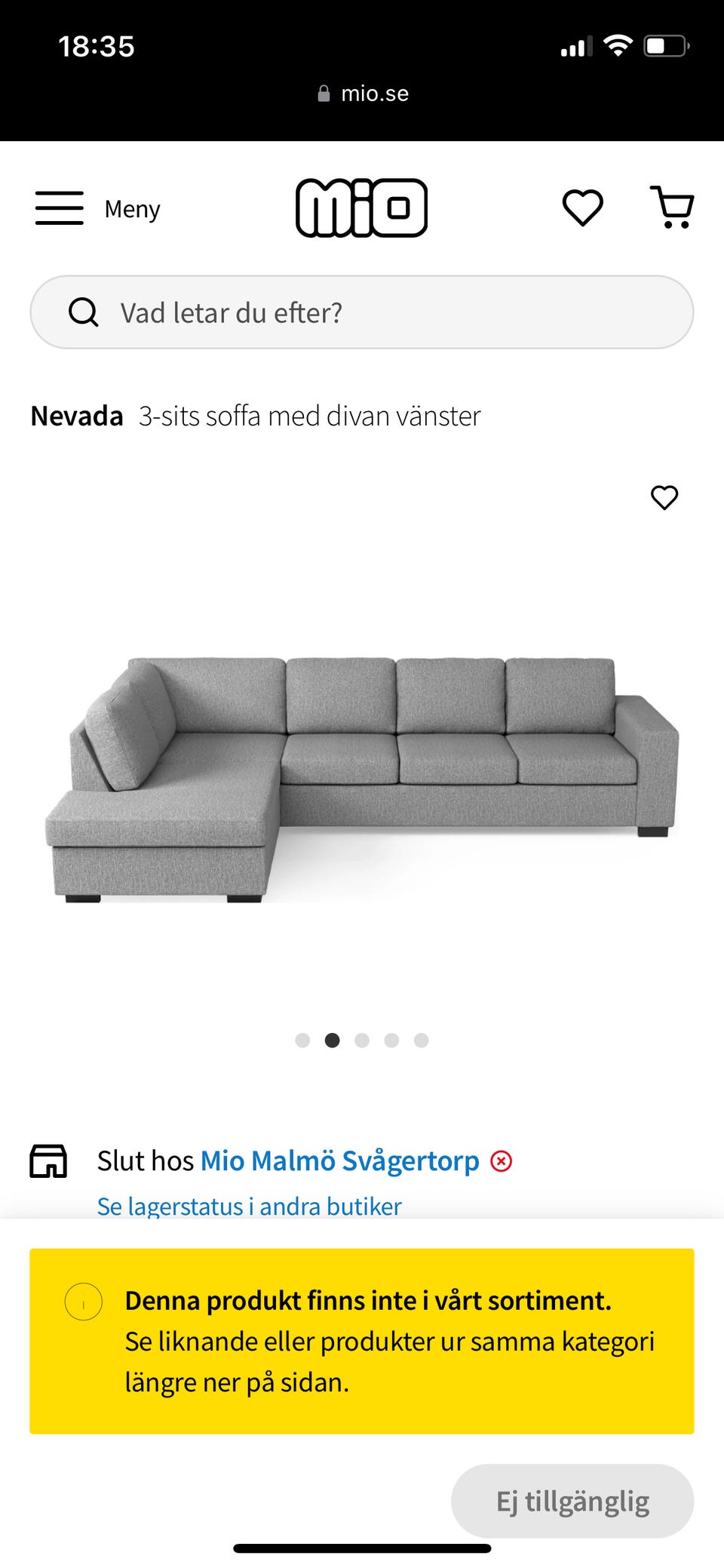The width and height of the screenshot is (724, 1568).
Task: Tap the 'Ej tillgänglig' button
Action: click(x=572, y=1500)
